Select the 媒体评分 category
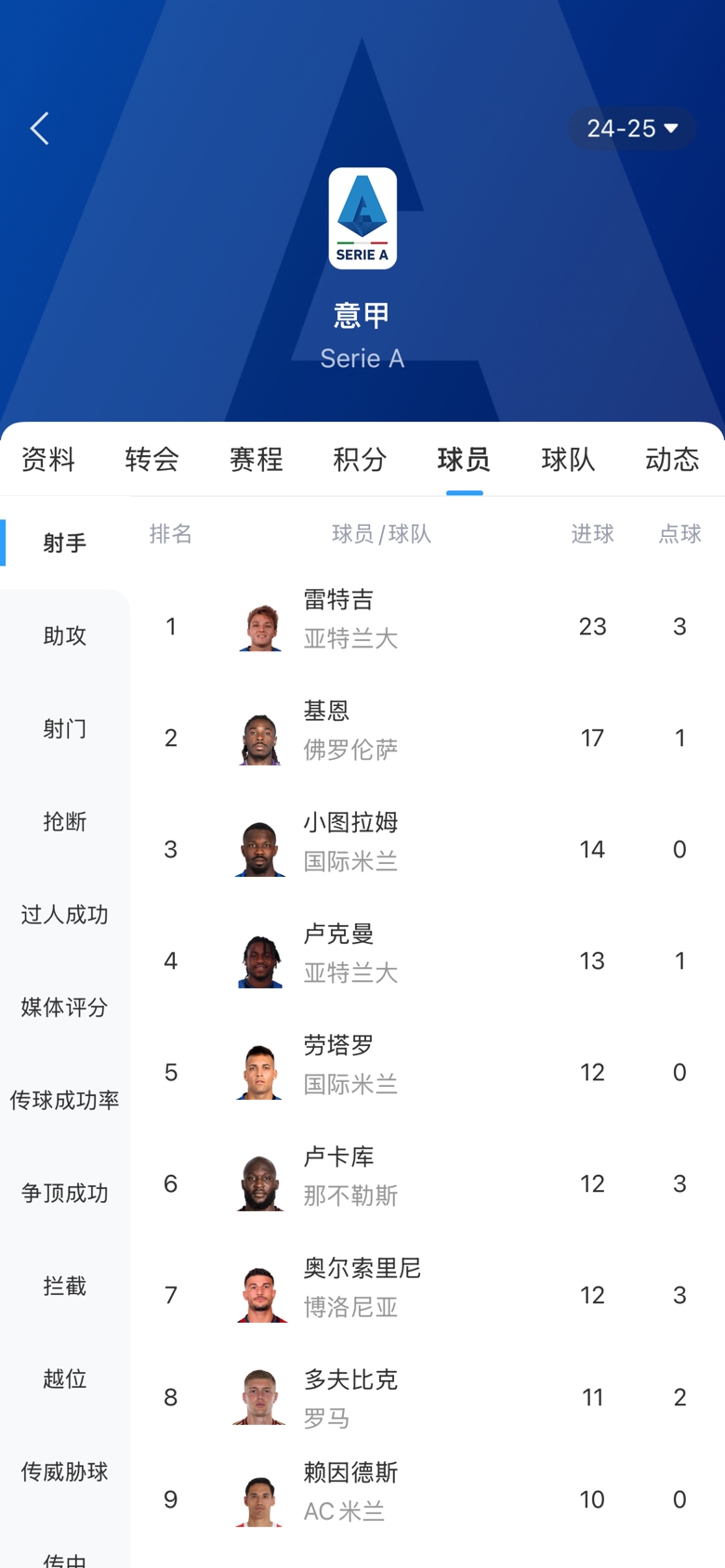This screenshot has width=725, height=1568. click(65, 1007)
